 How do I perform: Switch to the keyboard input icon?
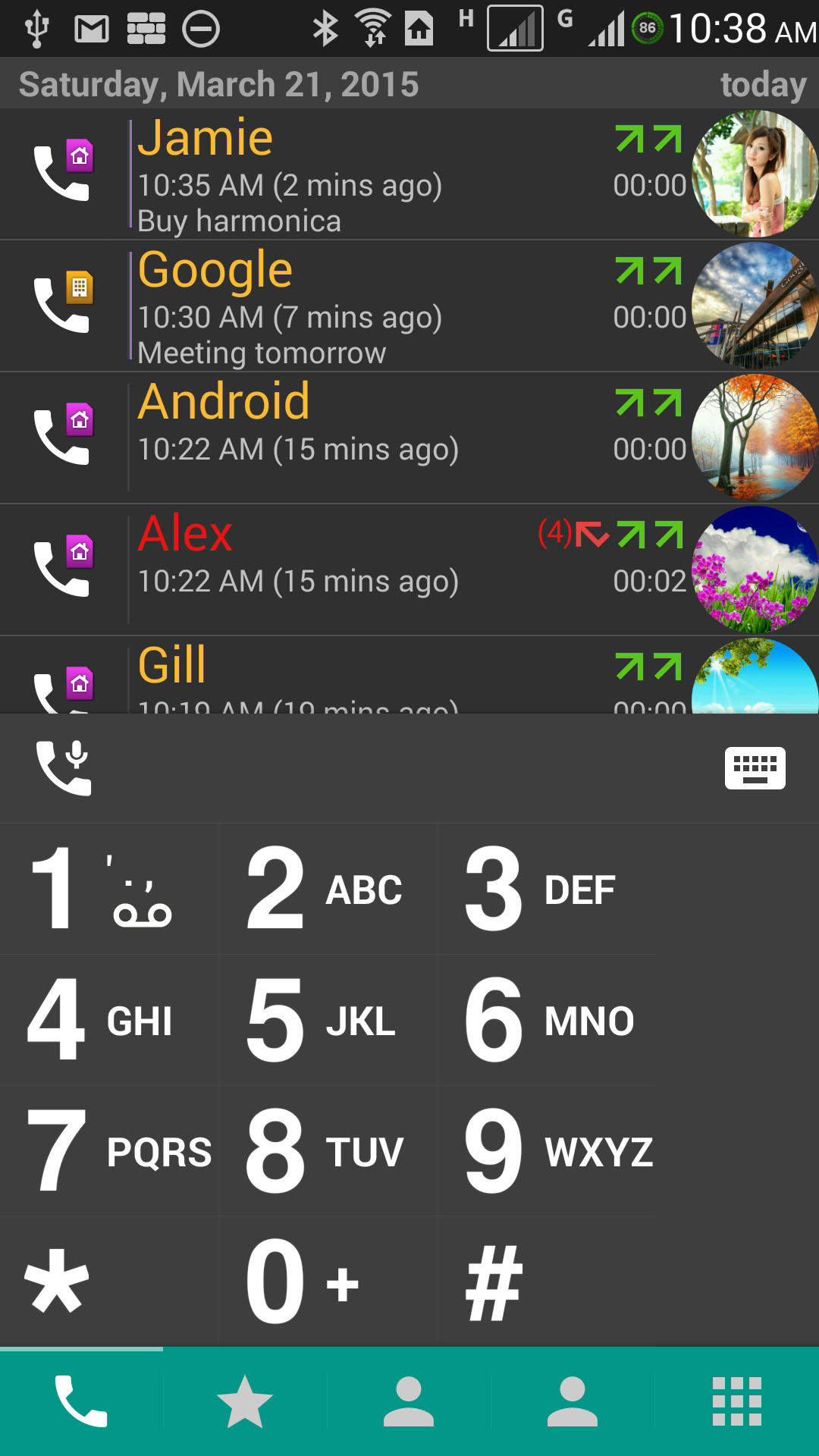click(x=755, y=768)
